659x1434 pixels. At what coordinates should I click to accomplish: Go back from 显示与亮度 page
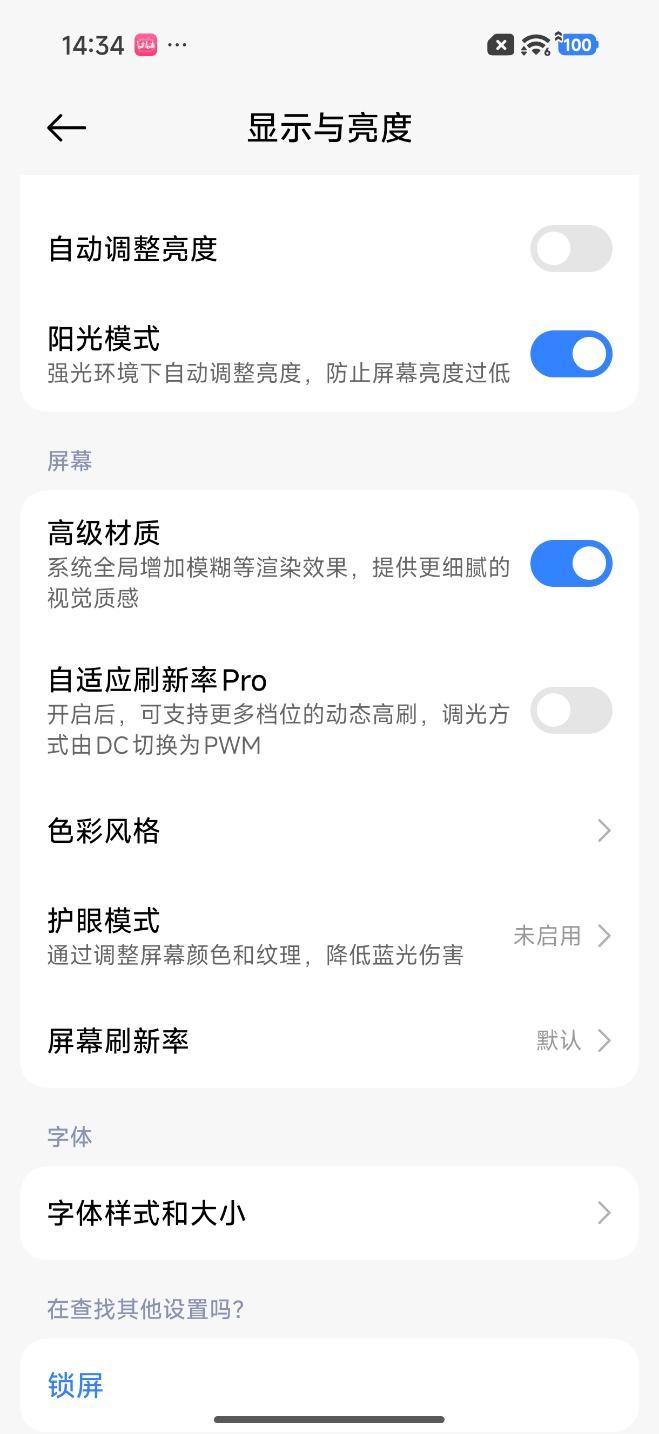click(66, 128)
